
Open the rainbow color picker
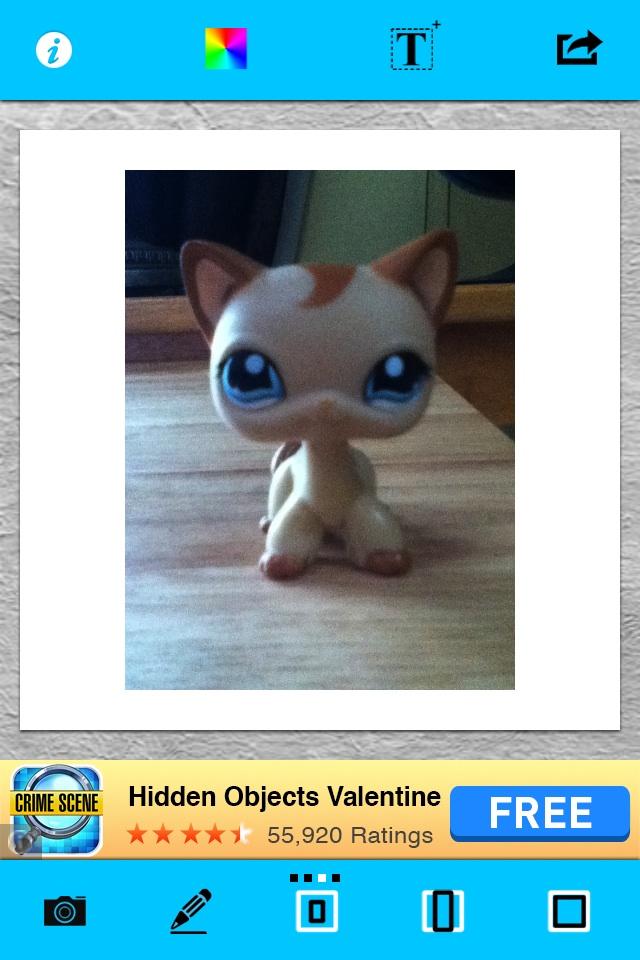[x=226, y=49]
